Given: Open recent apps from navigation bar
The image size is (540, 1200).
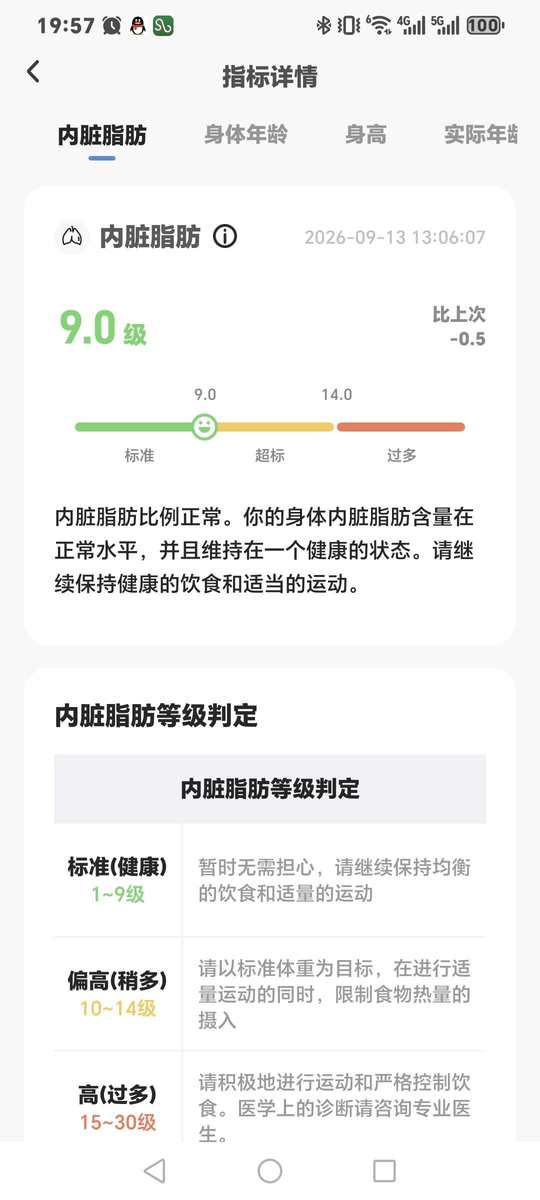Looking at the screenshot, I should (x=384, y=1171).
